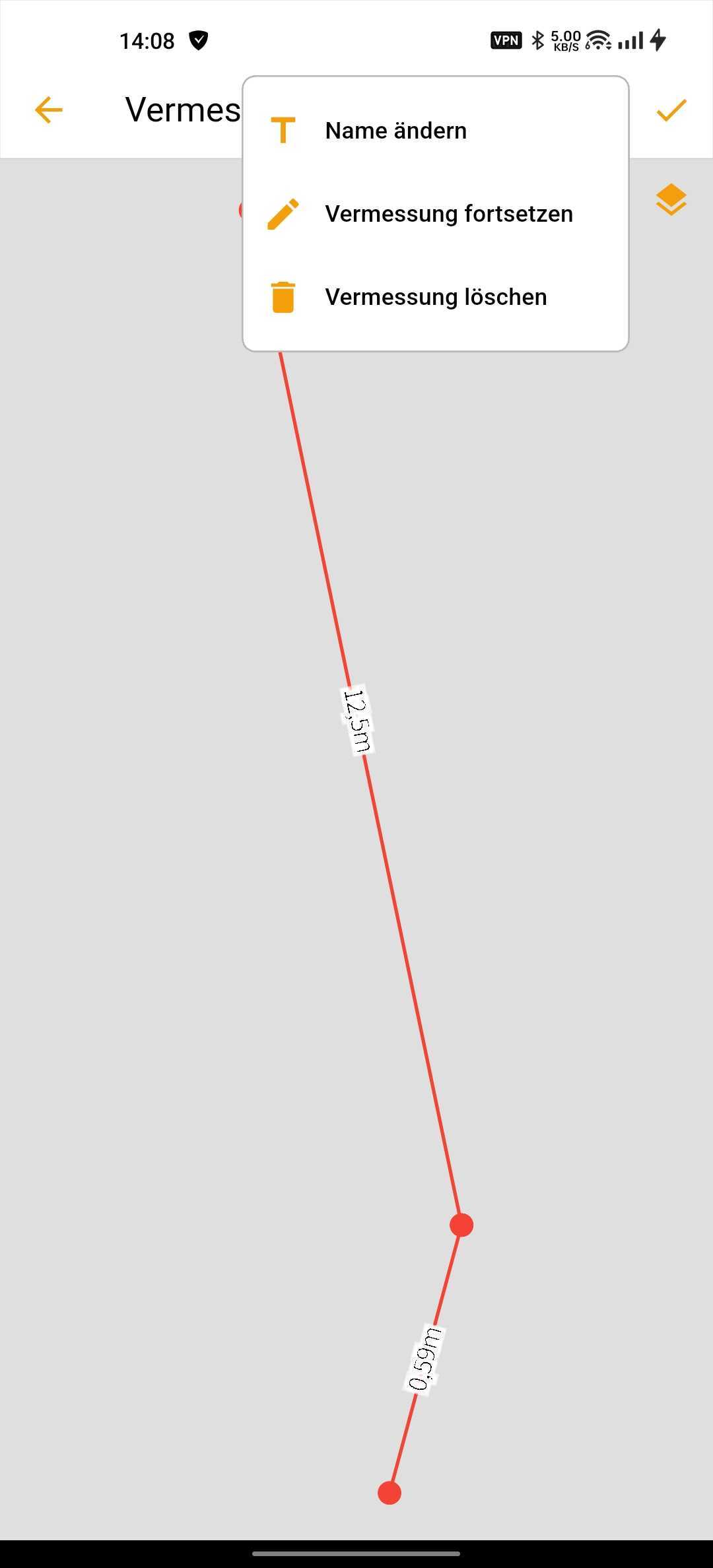
Task: Select Name ändern from the menu
Action: (x=435, y=131)
